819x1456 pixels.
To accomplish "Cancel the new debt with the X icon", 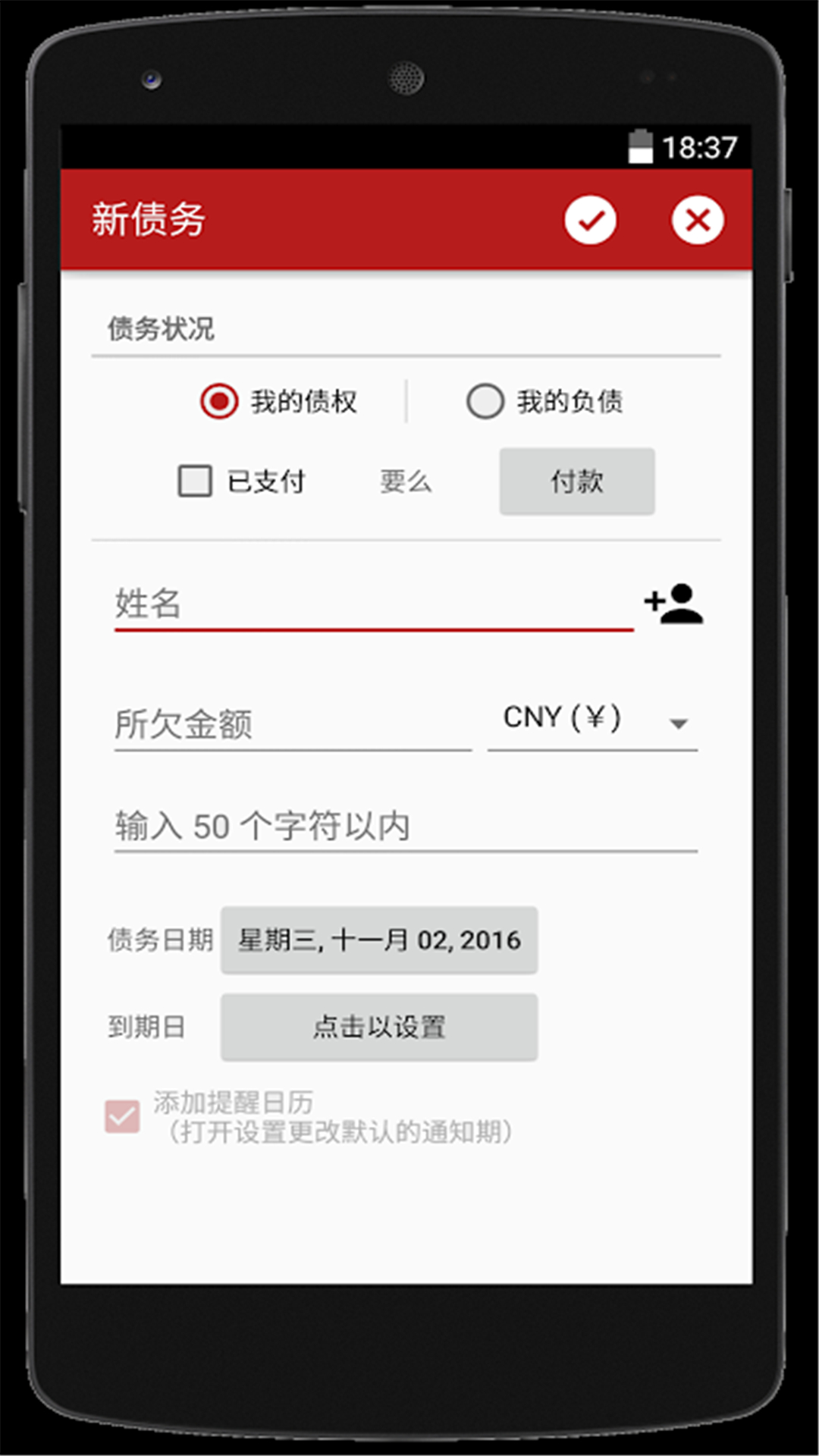I will pyautogui.click(x=697, y=220).
